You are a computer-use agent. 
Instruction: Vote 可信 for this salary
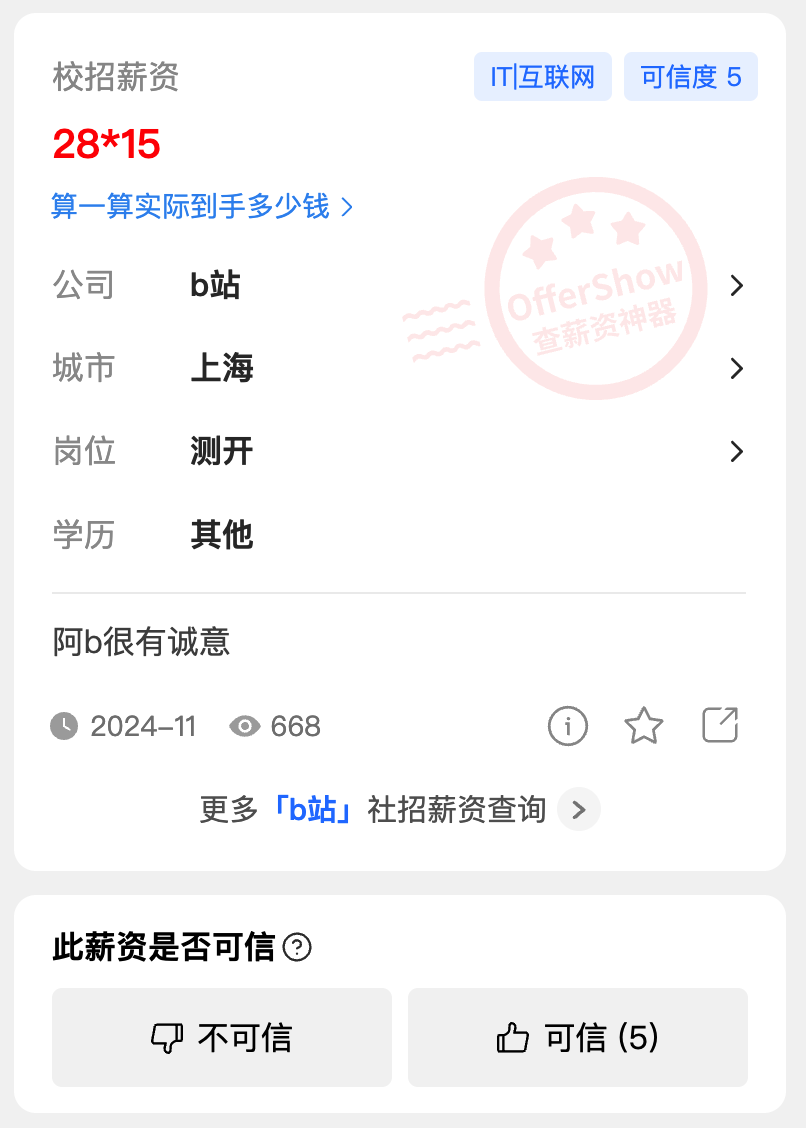578,1038
